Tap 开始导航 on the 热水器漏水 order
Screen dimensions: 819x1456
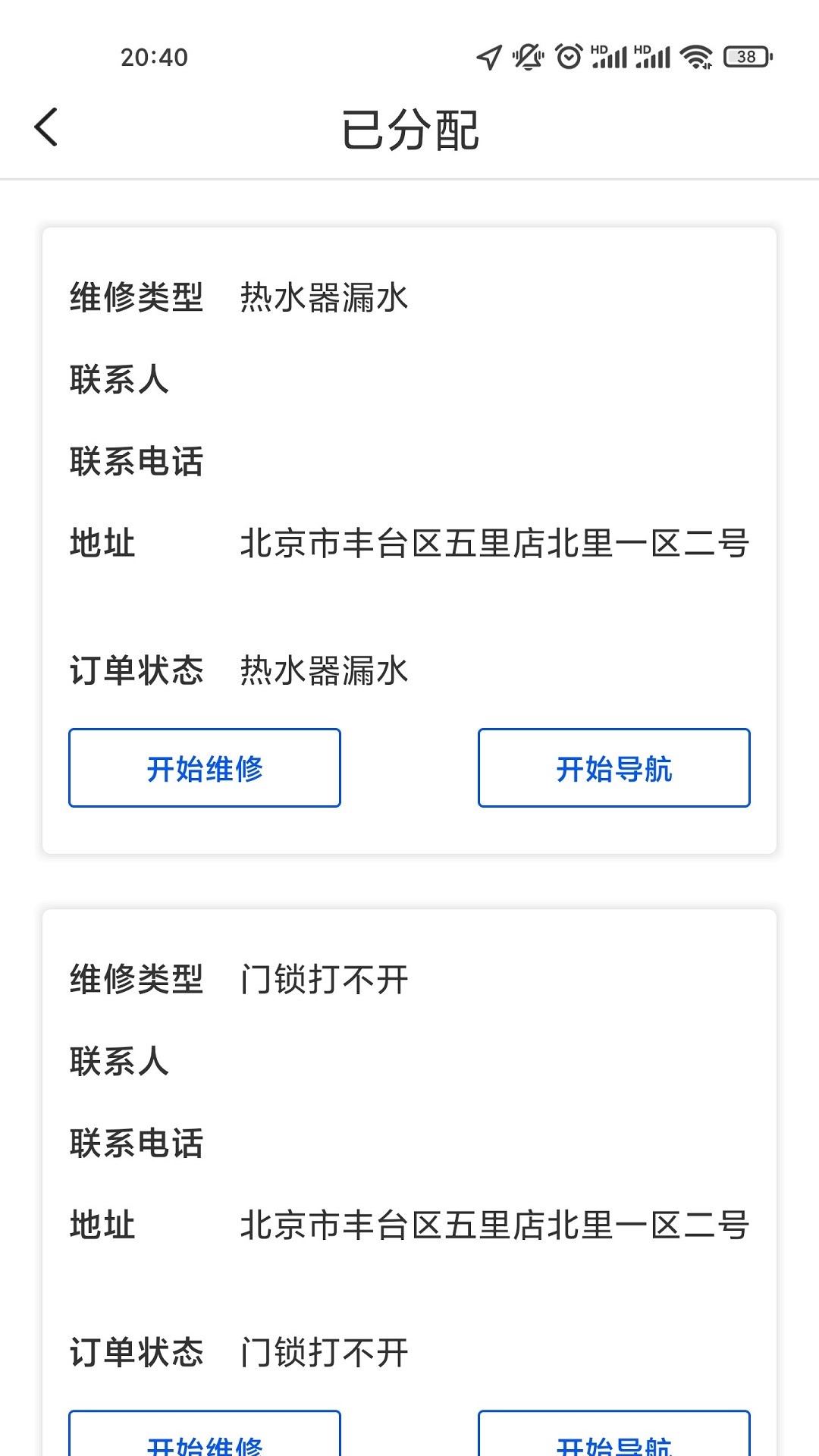point(613,767)
